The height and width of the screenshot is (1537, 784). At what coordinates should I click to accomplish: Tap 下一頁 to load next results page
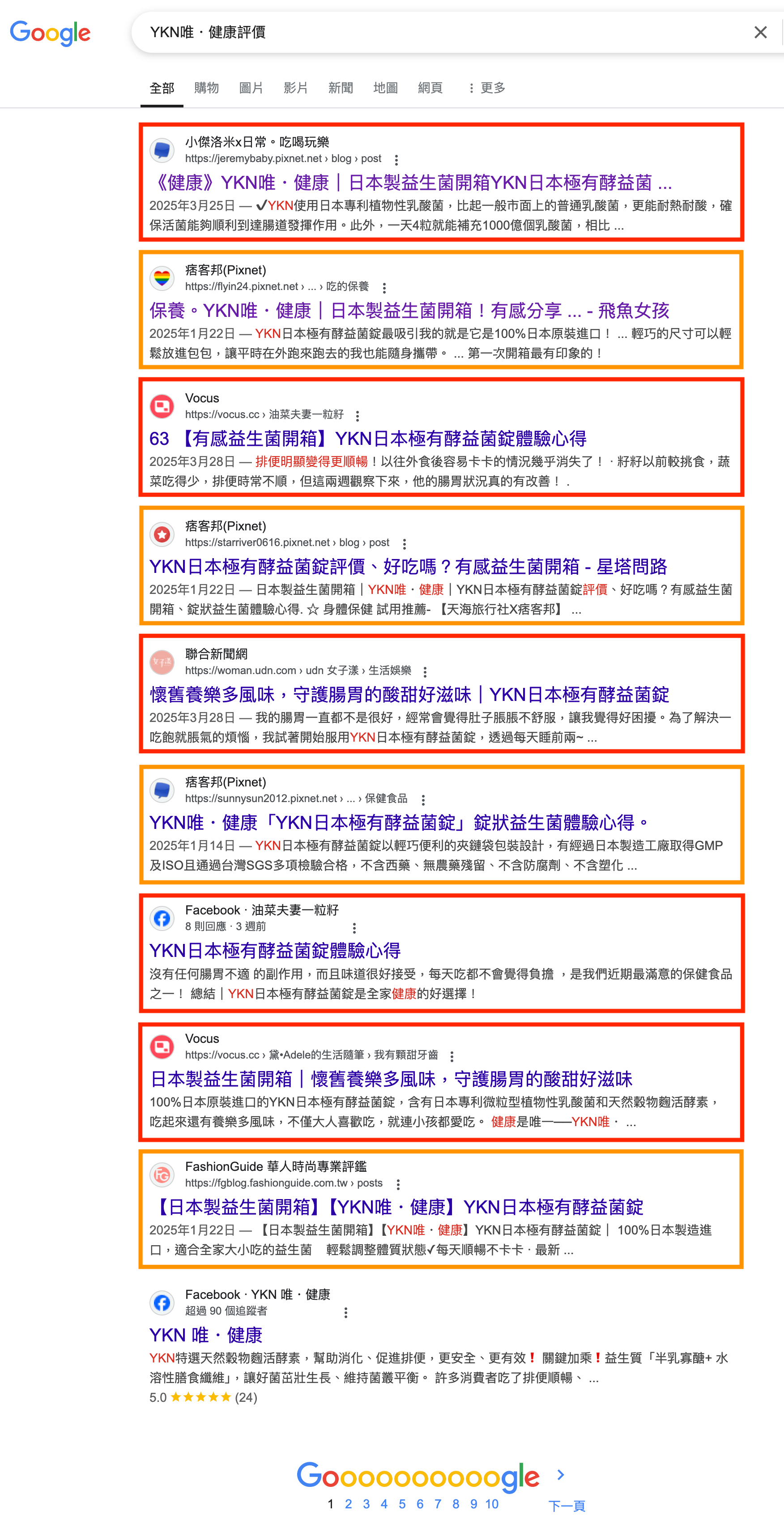(567, 1505)
